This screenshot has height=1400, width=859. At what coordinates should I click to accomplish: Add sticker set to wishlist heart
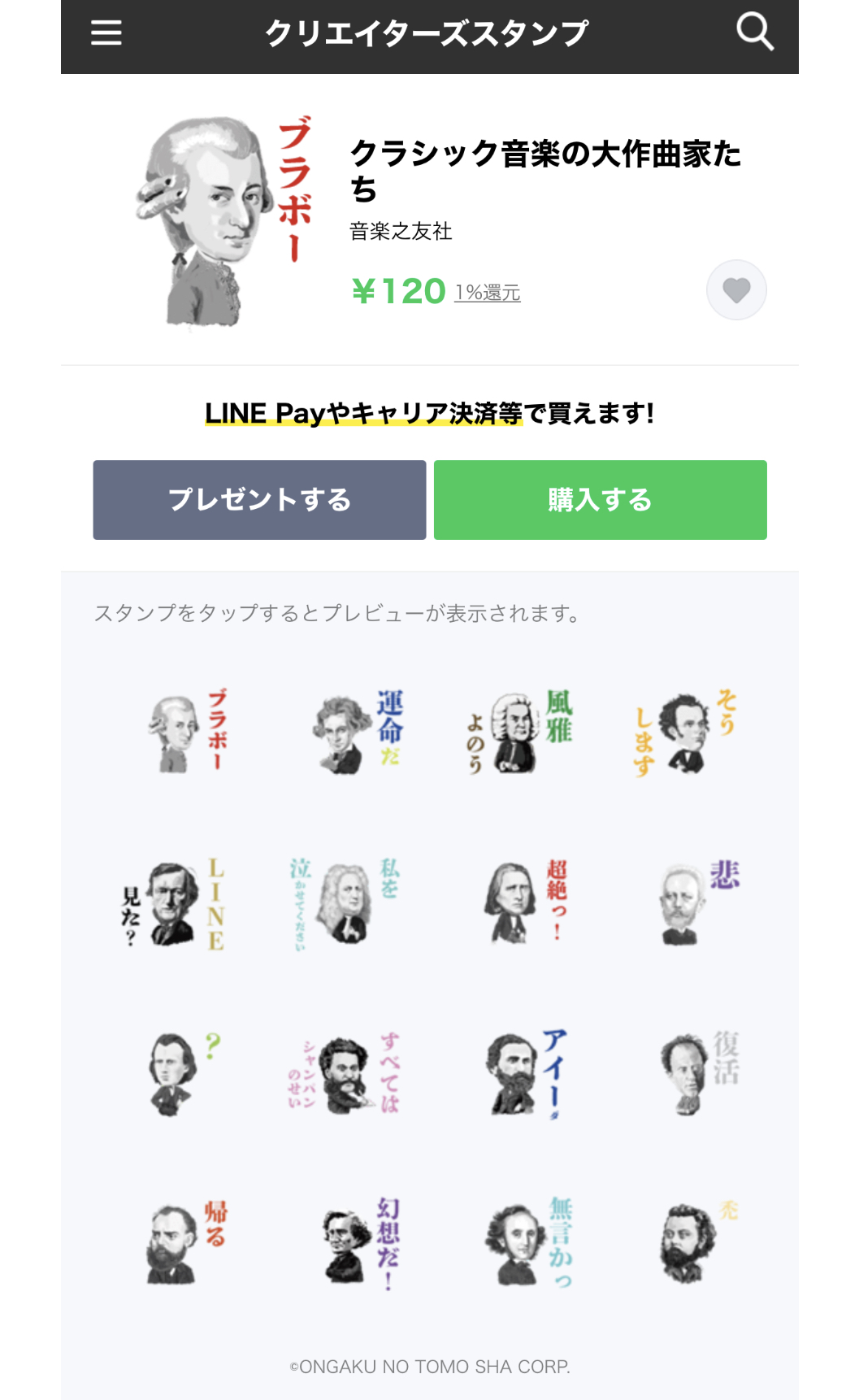[736, 290]
